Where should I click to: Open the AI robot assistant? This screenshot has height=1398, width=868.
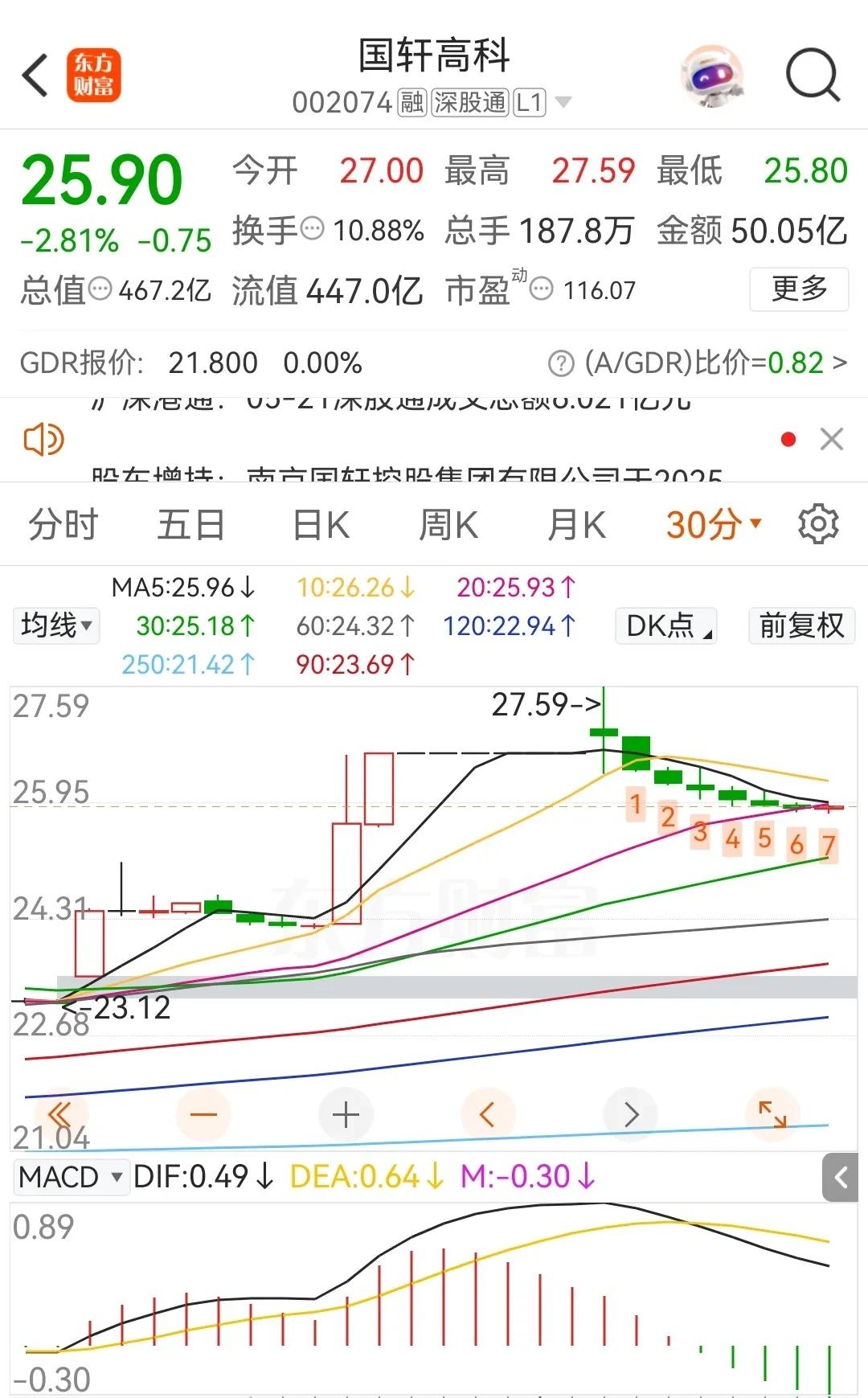pos(710,73)
